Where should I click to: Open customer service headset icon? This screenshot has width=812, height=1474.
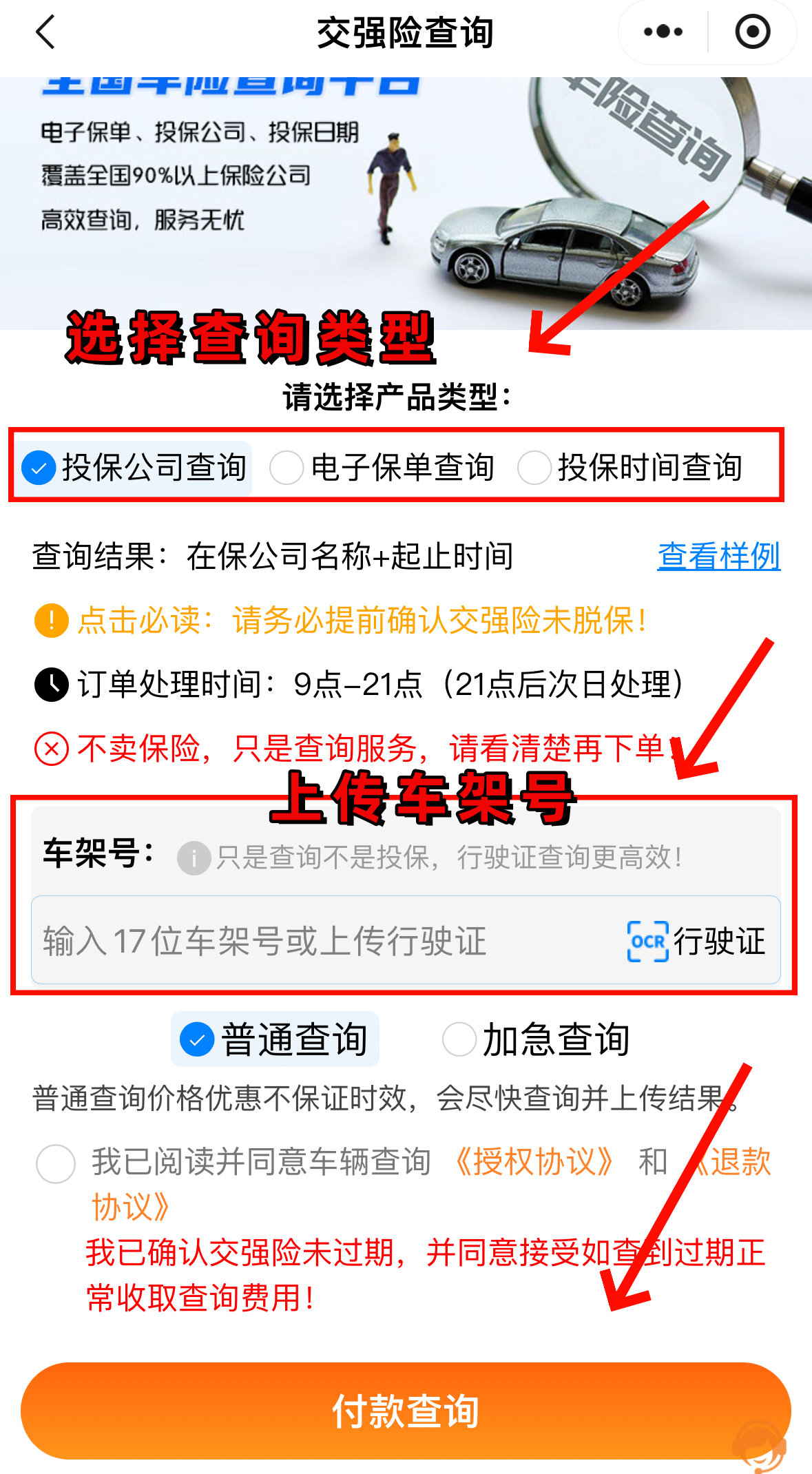click(x=760, y=1446)
